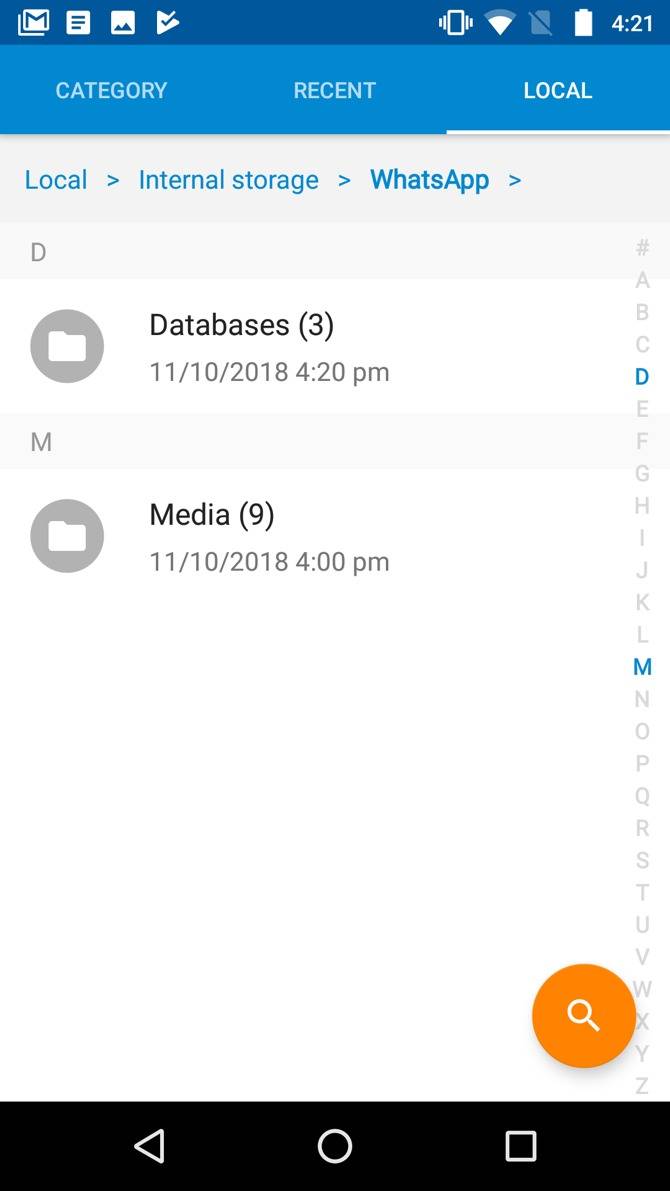
Task: Select the Local tab
Action: point(557,90)
